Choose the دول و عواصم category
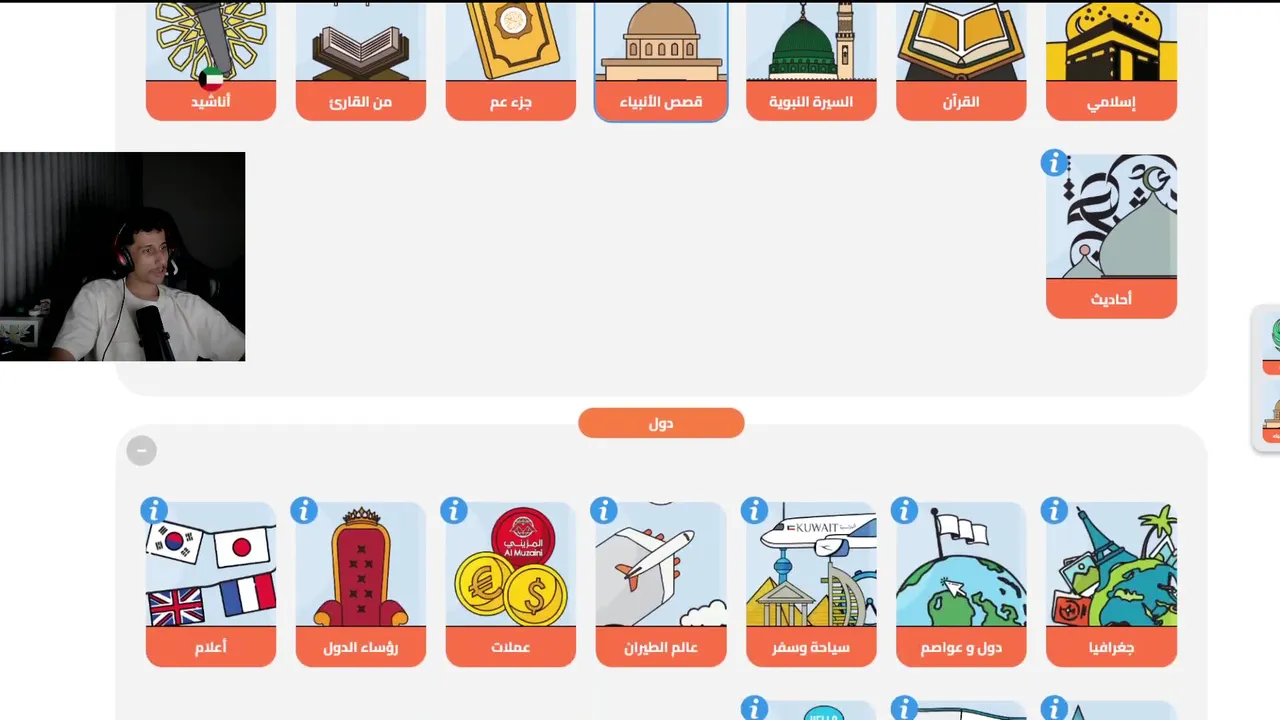The width and height of the screenshot is (1280, 720). click(960, 585)
